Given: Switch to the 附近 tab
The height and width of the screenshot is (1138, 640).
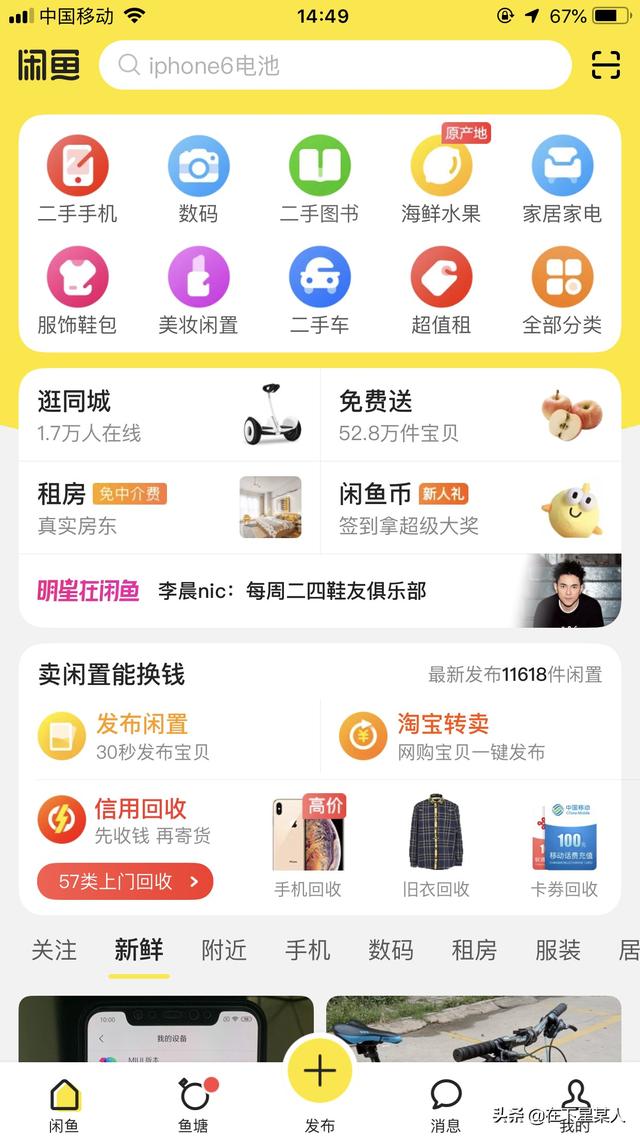Looking at the screenshot, I should coord(224,949).
